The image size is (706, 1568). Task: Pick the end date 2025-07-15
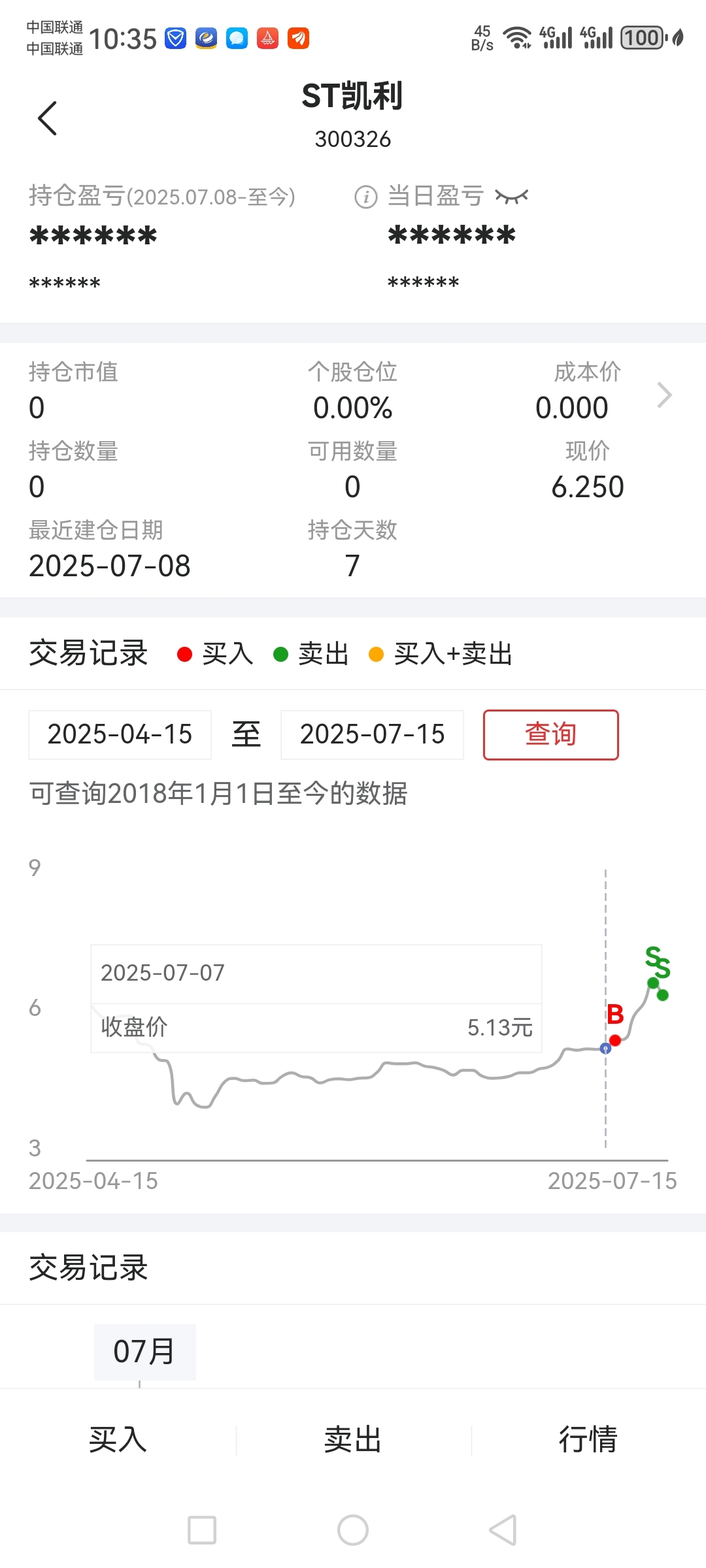tap(372, 734)
